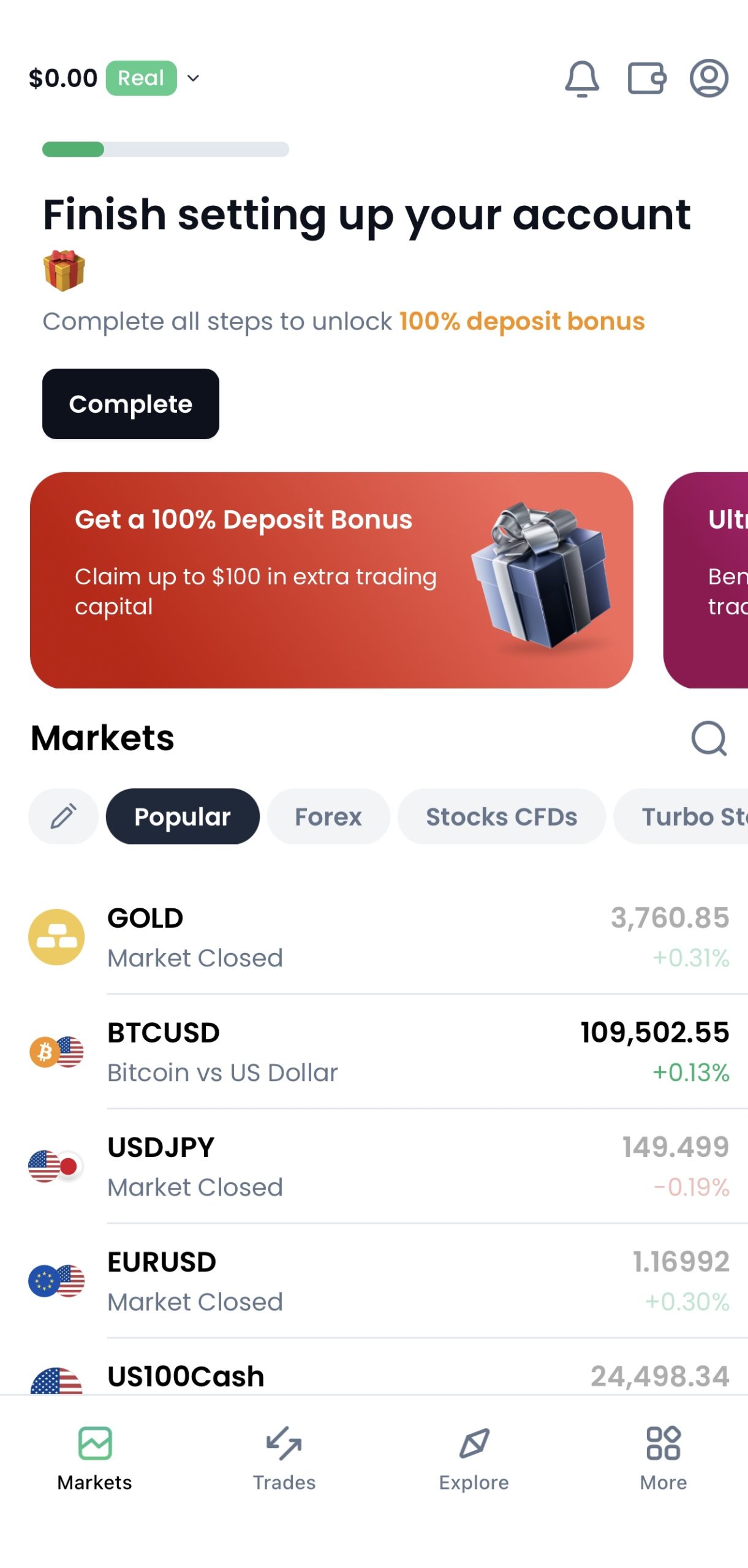Go to the Explore tab
Viewport: 748px width, 1568px height.
click(x=474, y=1458)
